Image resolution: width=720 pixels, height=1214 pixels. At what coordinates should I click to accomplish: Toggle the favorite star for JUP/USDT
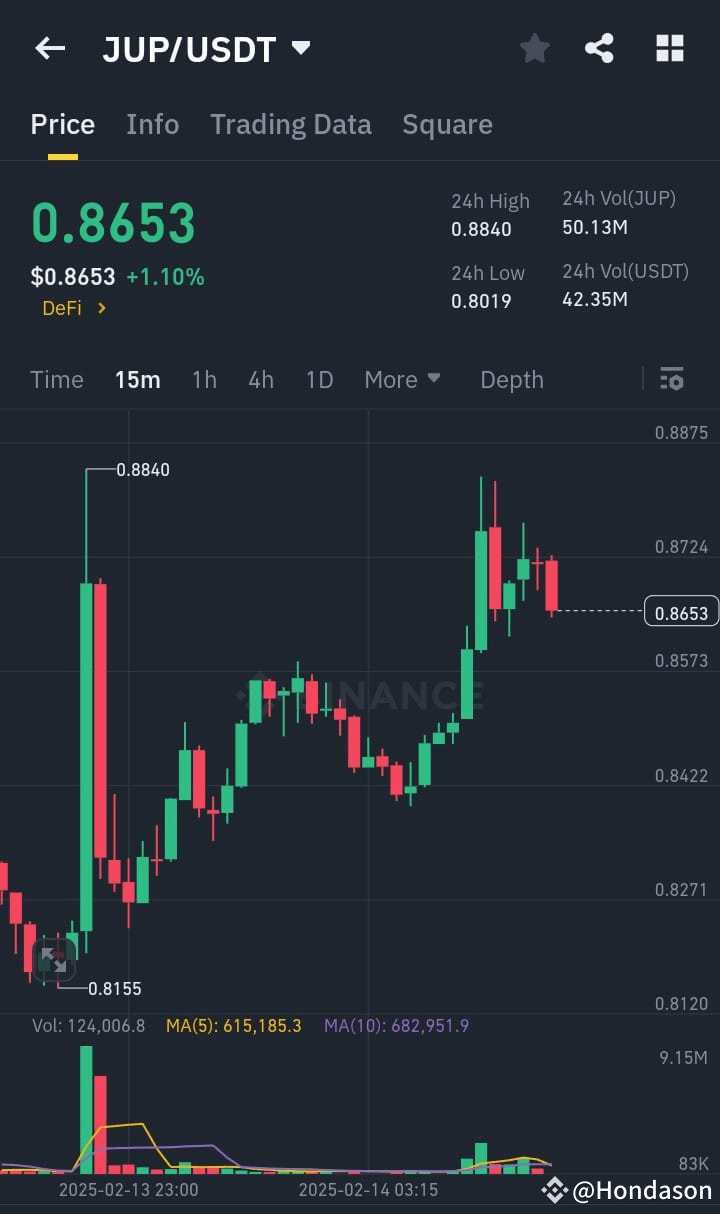click(x=534, y=47)
